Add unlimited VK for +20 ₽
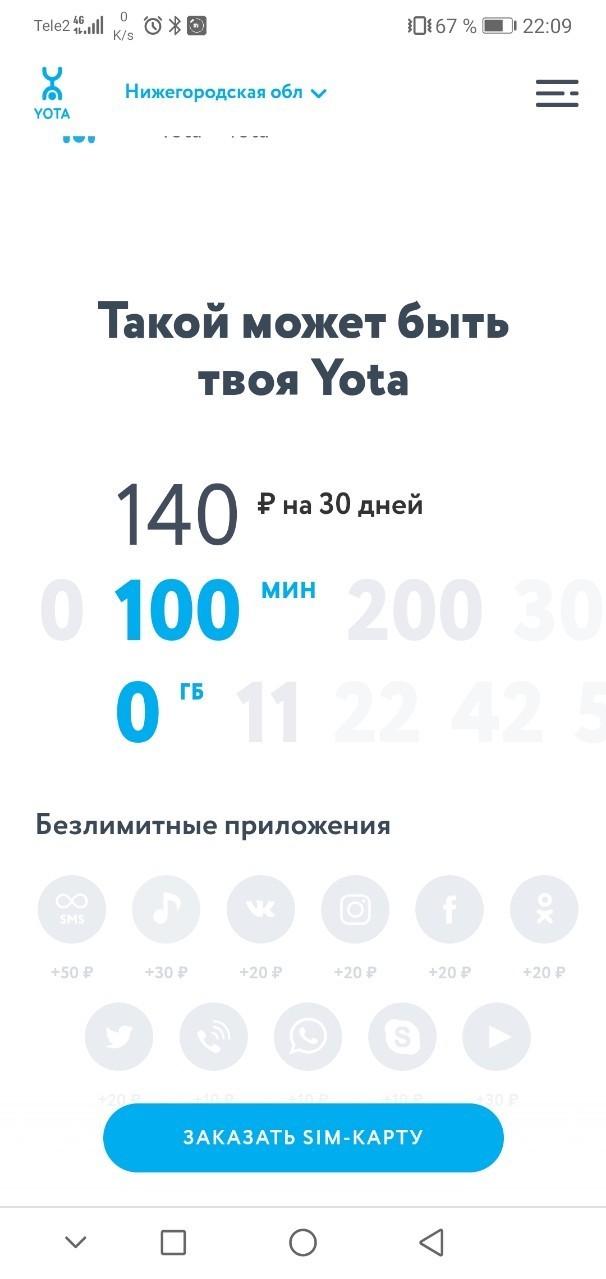Viewport: 606px width, 1279px height. point(260,909)
